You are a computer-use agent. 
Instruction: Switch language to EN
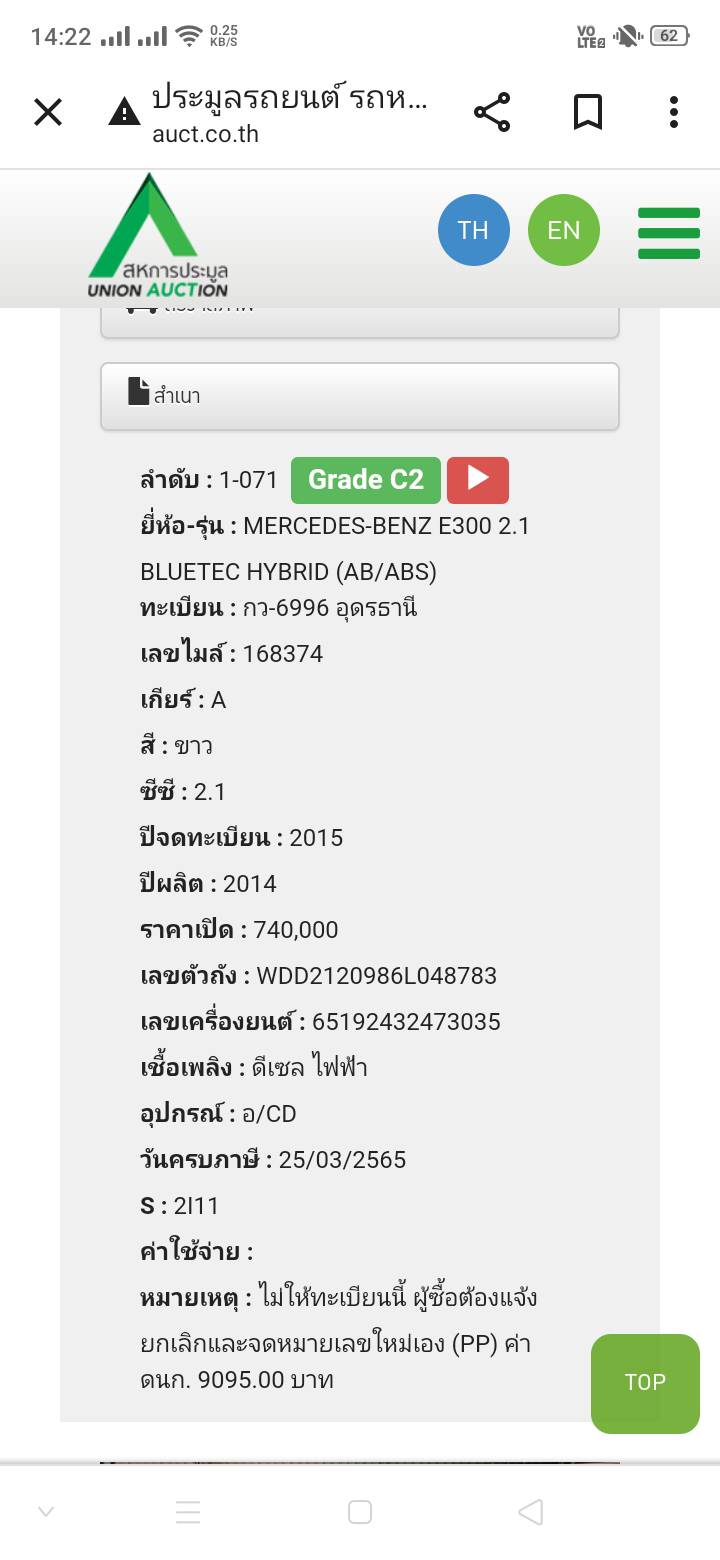564,230
